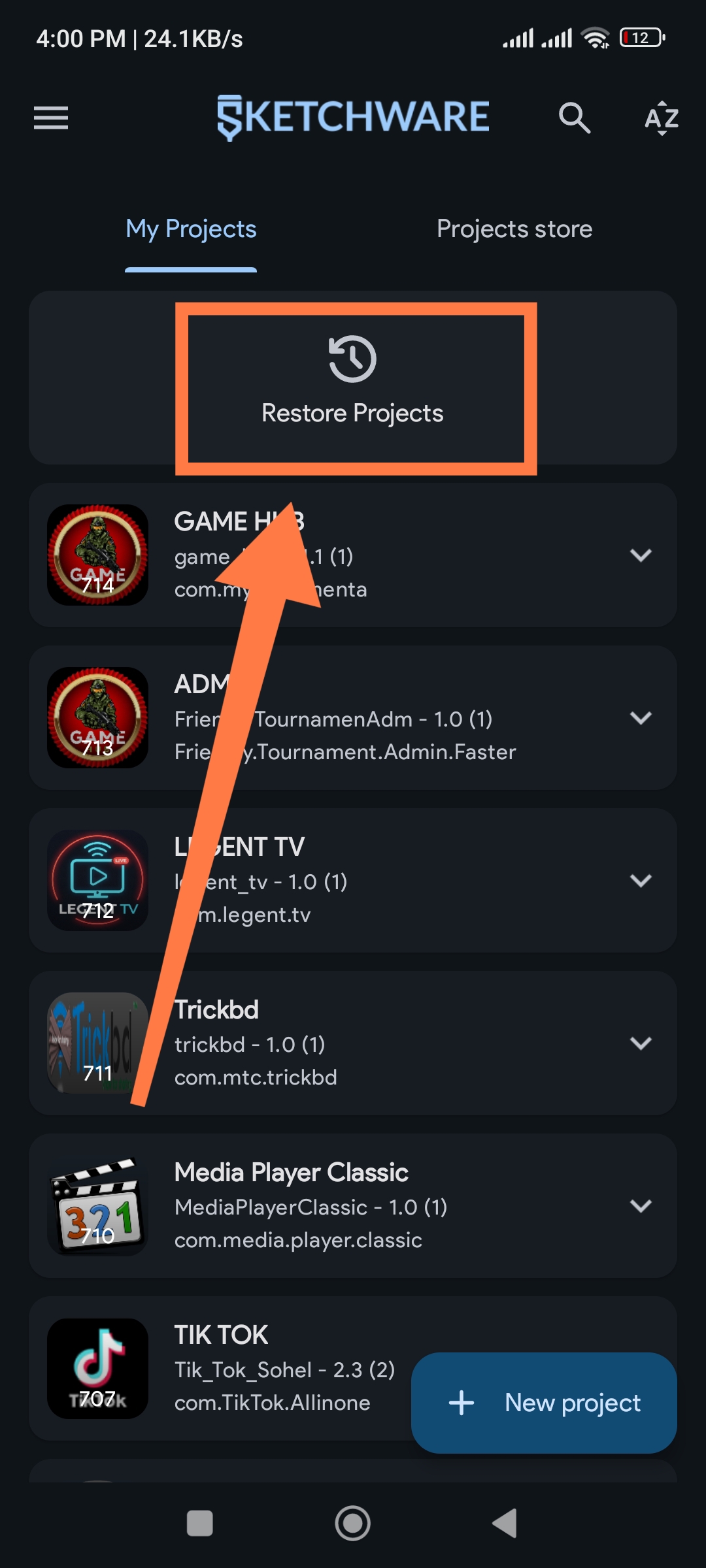Go to the home screen
Viewport: 706px width, 1568px height.
pos(353,1524)
